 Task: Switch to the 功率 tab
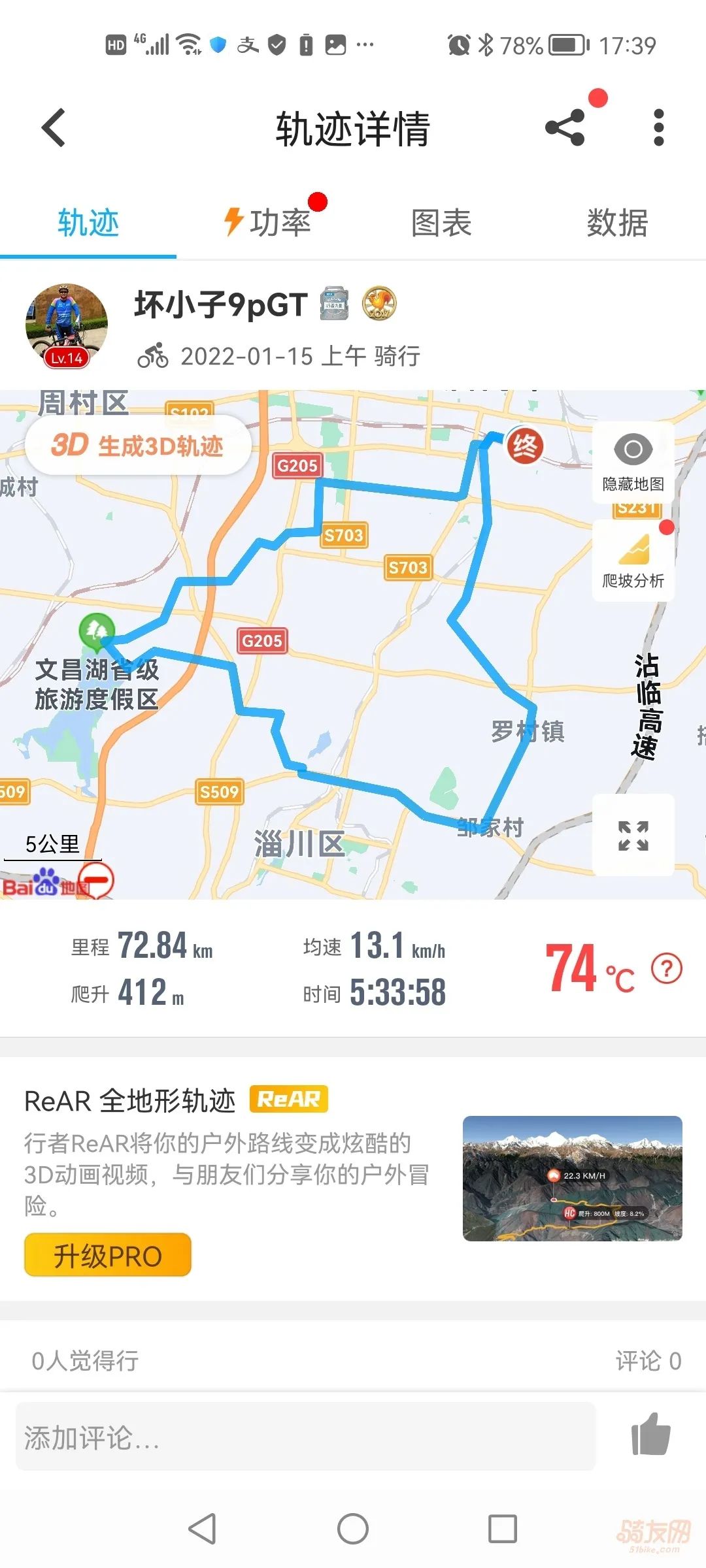pos(268,222)
